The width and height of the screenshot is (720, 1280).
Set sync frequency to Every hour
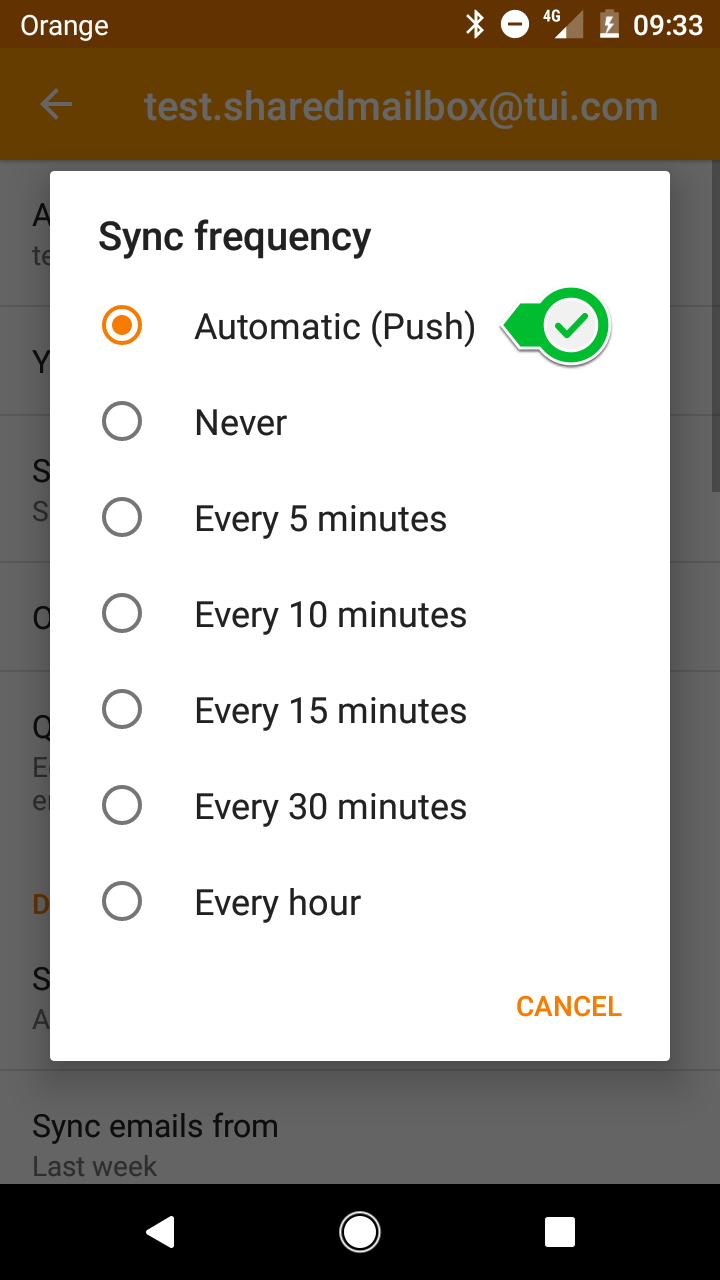click(x=360, y=902)
